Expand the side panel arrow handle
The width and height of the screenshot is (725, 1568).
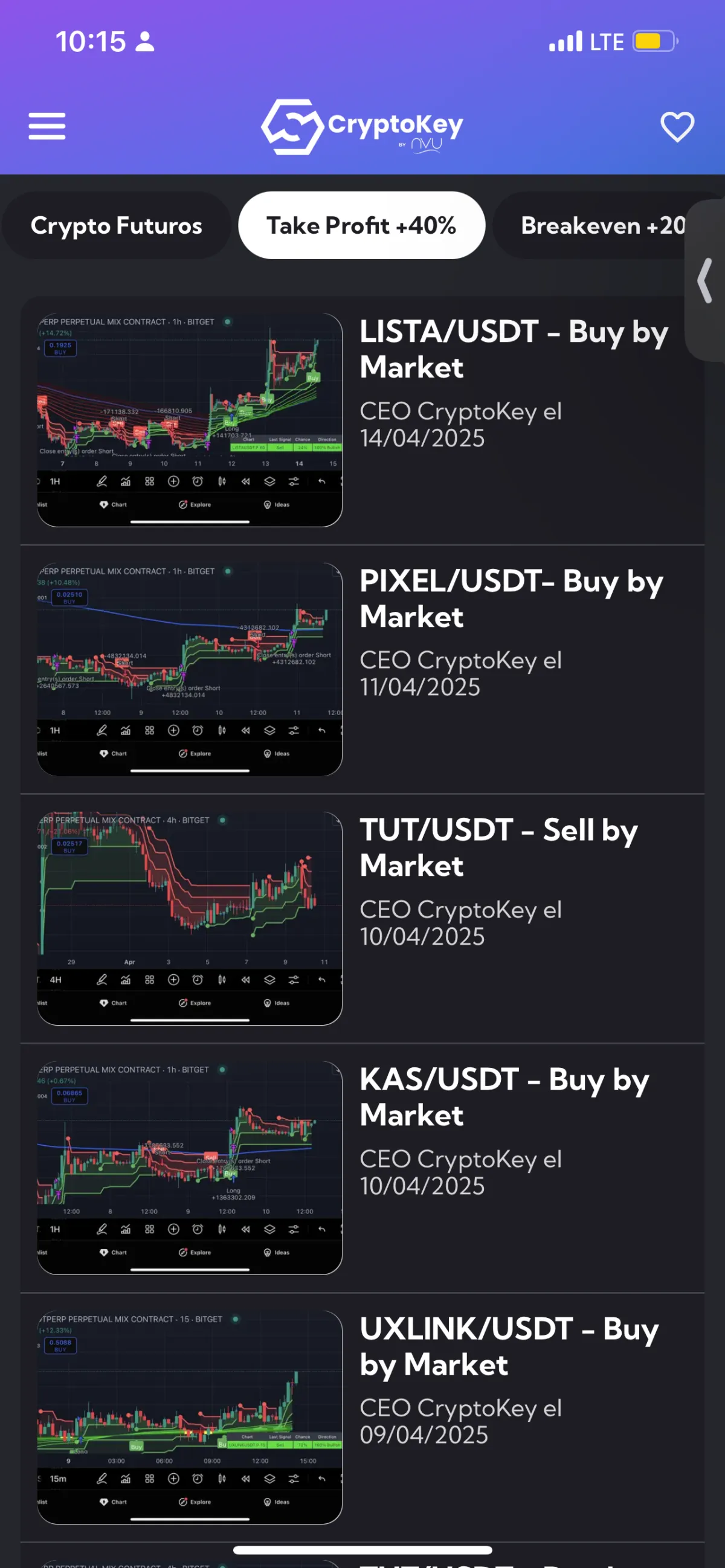705,281
